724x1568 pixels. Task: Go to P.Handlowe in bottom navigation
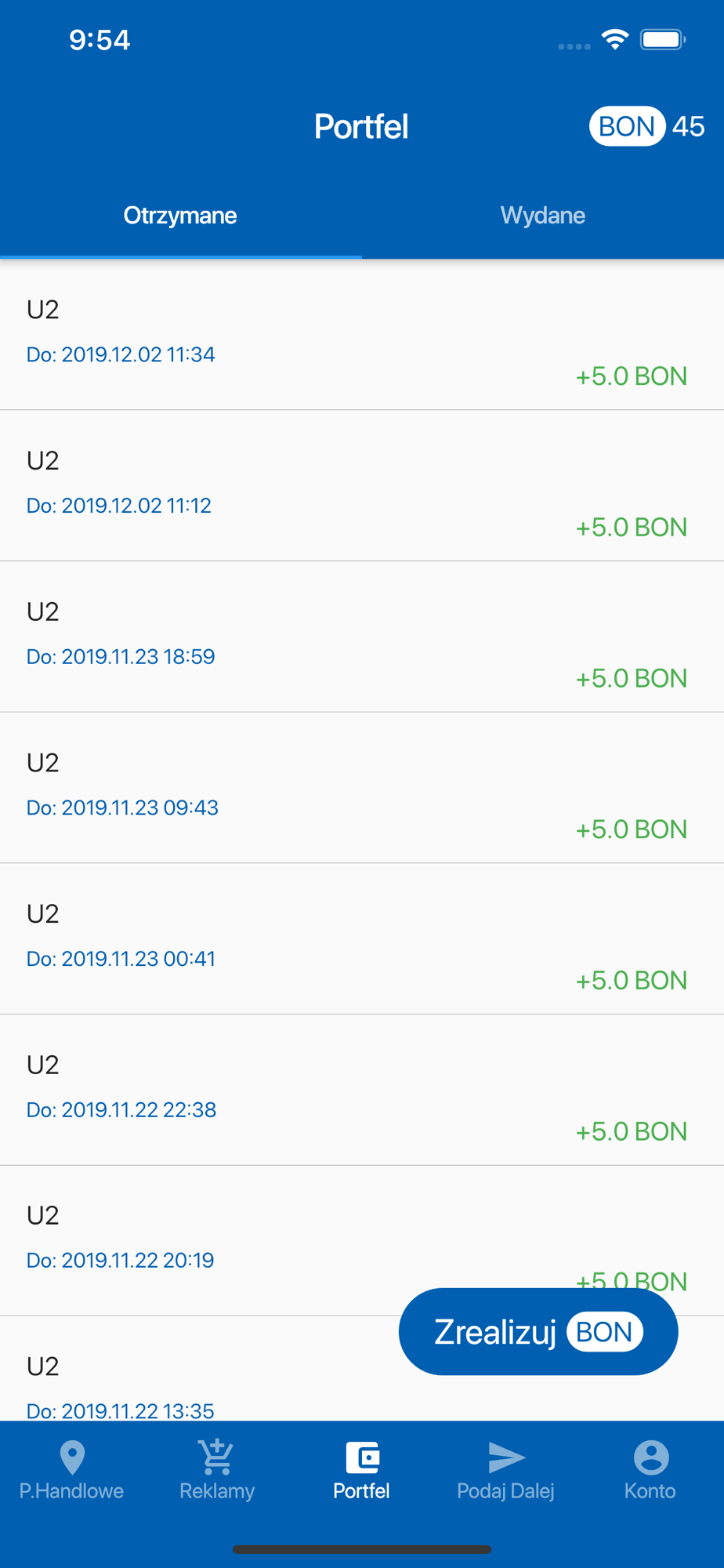[x=72, y=1471]
